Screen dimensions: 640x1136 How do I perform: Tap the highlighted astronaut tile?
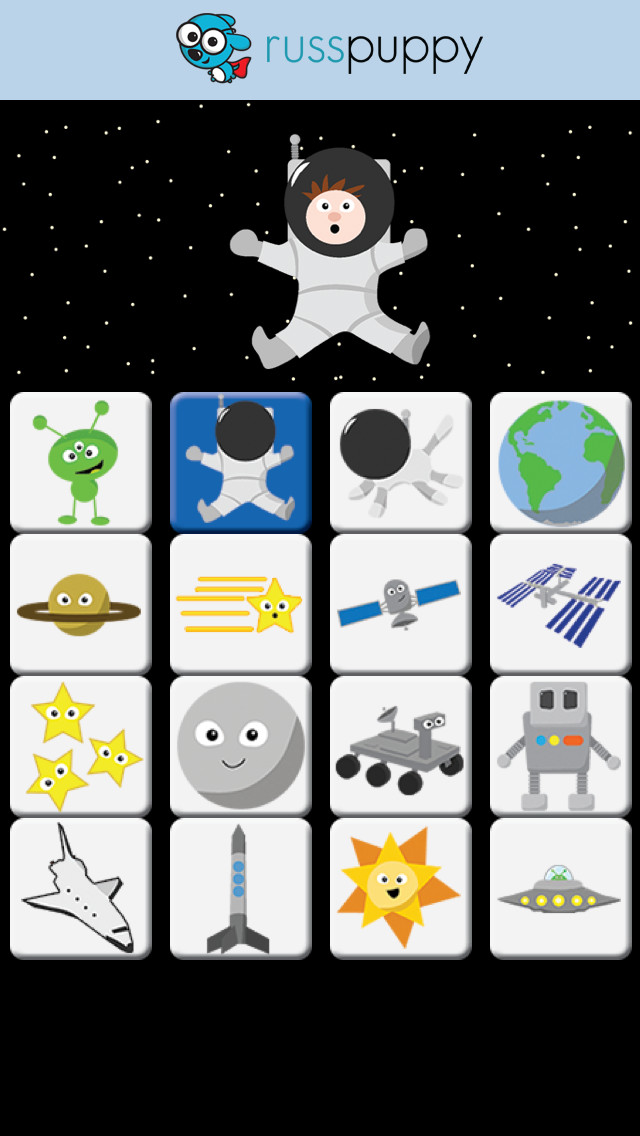240,462
